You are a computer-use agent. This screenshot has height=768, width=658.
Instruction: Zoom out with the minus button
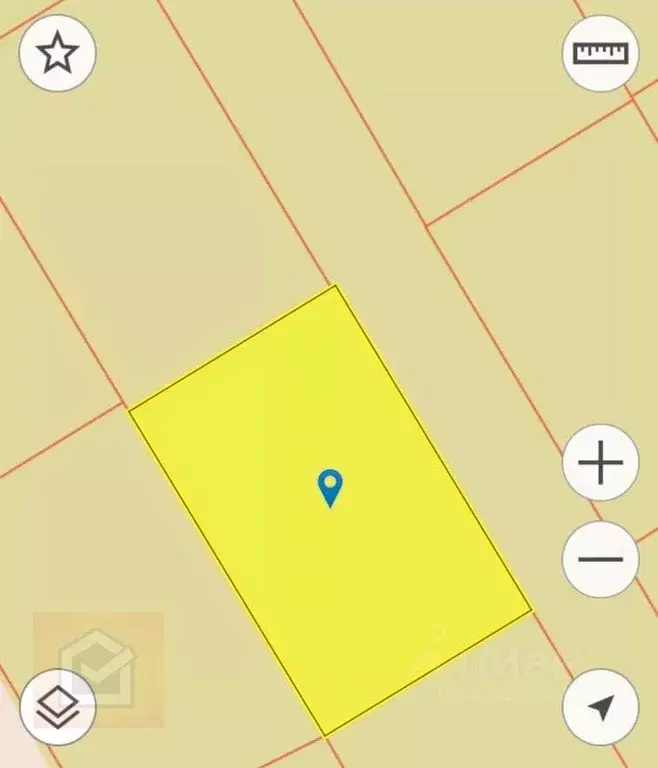point(600,559)
